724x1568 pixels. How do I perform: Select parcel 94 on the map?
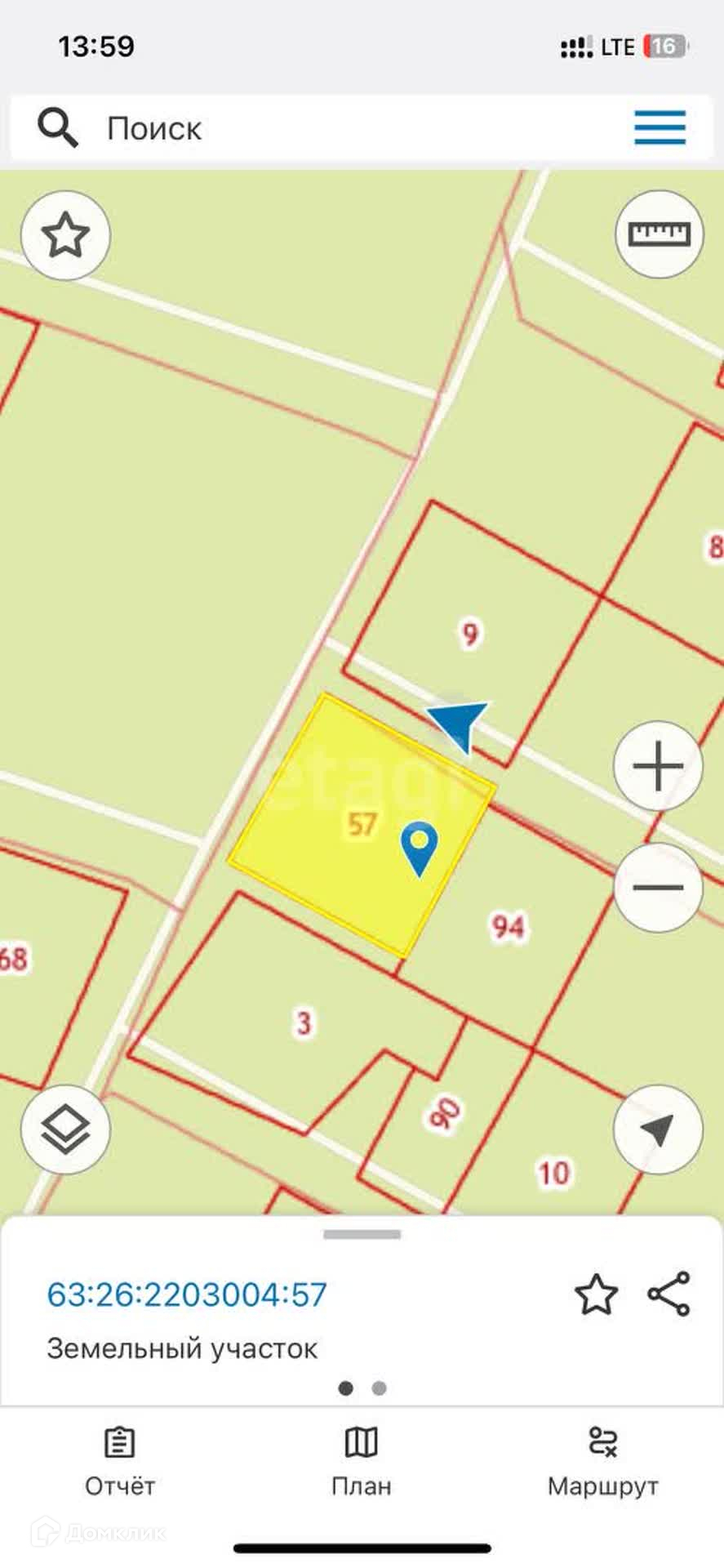pyautogui.click(x=508, y=927)
